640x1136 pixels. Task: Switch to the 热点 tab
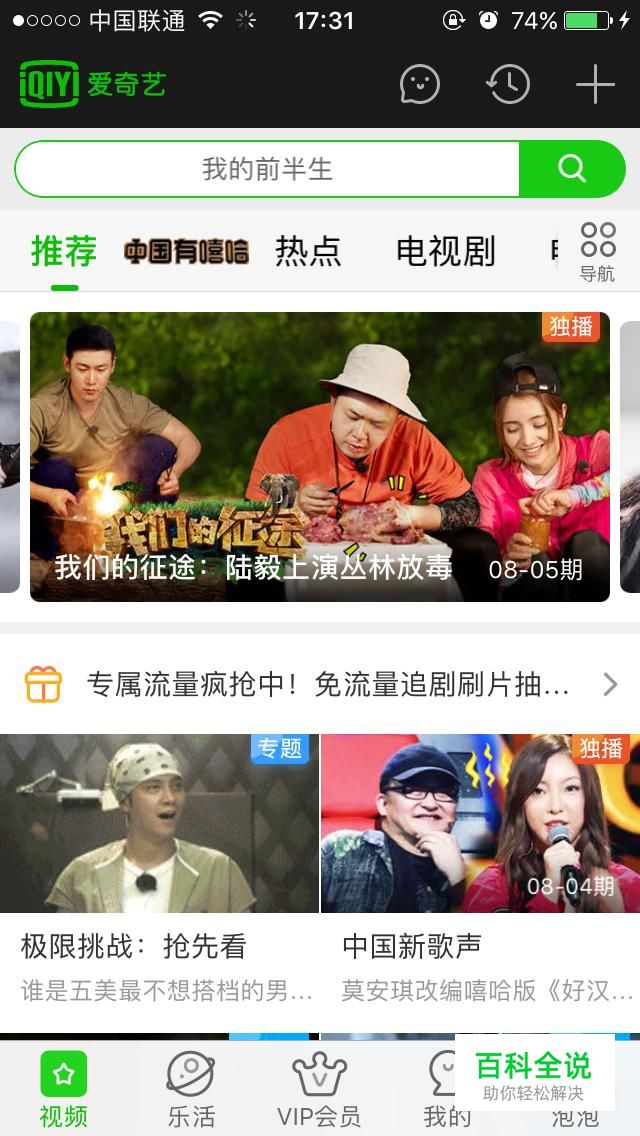point(308,251)
